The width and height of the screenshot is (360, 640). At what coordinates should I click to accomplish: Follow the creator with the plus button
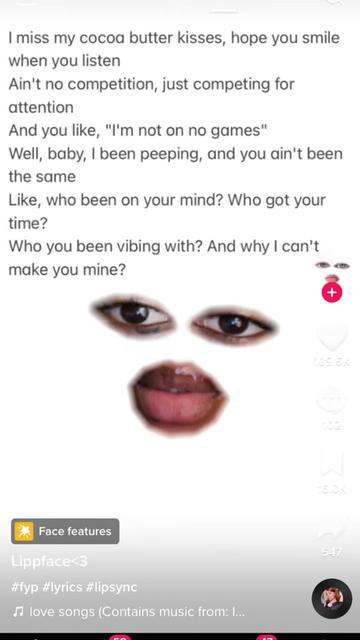click(332, 293)
